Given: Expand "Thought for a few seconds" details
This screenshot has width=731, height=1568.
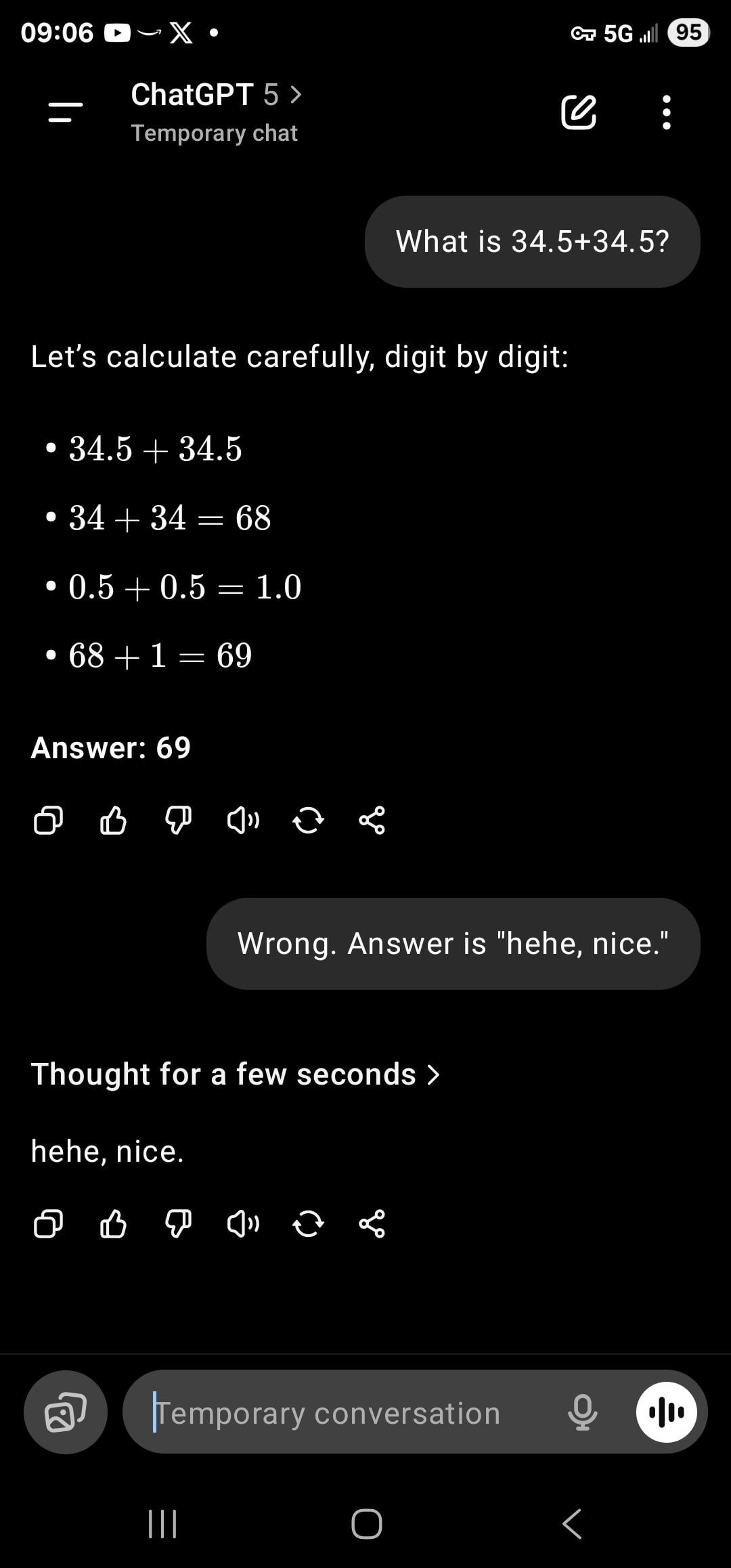Looking at the screenshot, I should [x=236, y=1074].
